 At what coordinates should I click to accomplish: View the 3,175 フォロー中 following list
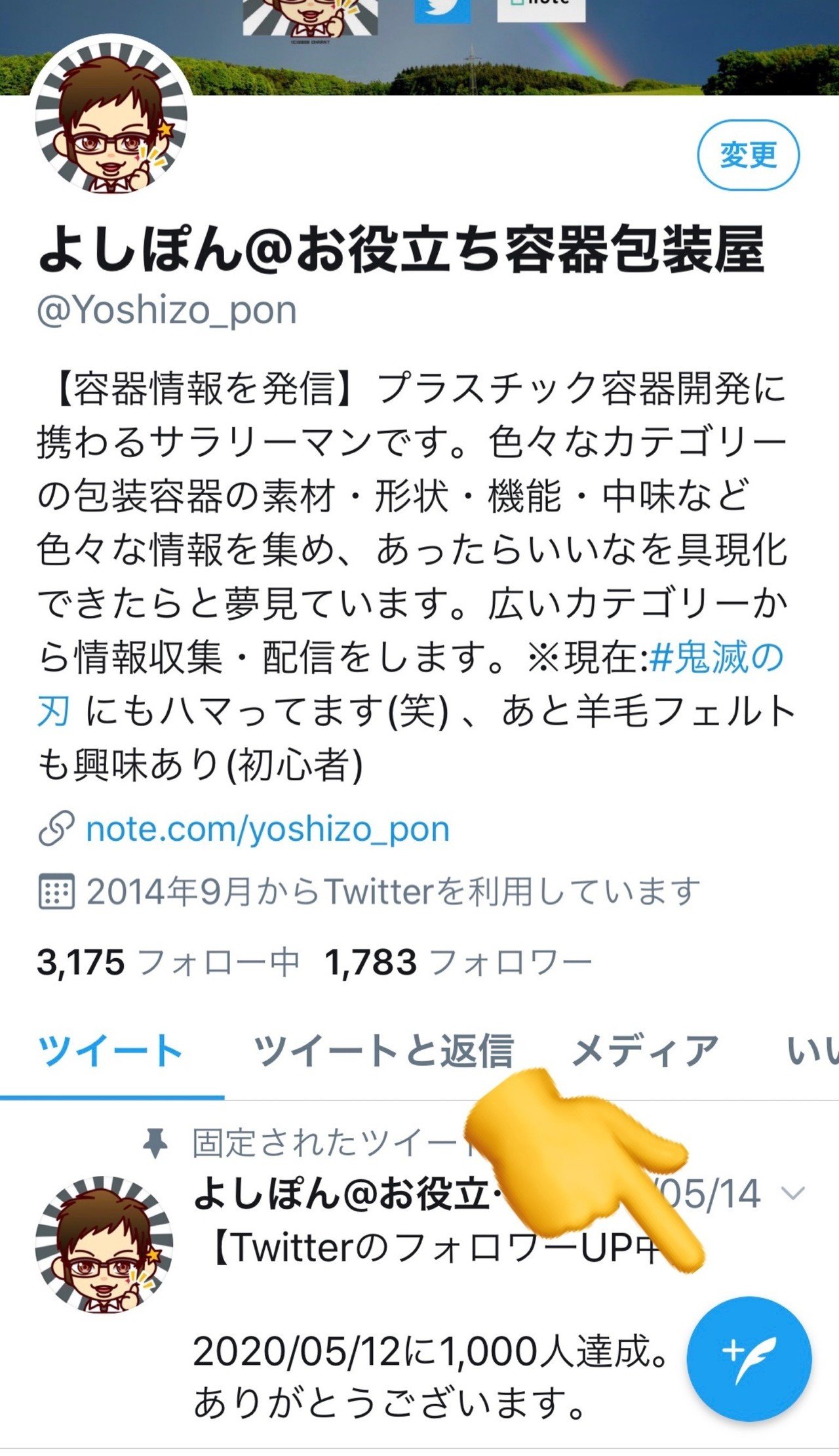click(x=168, y=963)
